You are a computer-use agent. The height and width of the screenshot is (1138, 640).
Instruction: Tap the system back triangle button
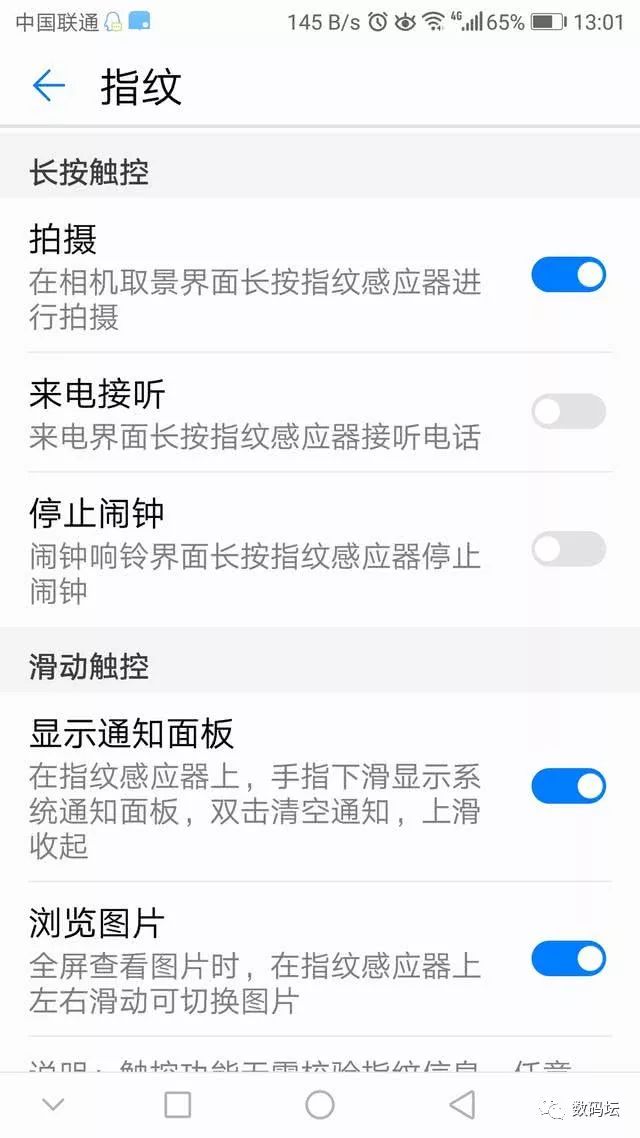tap(461, 1105)
